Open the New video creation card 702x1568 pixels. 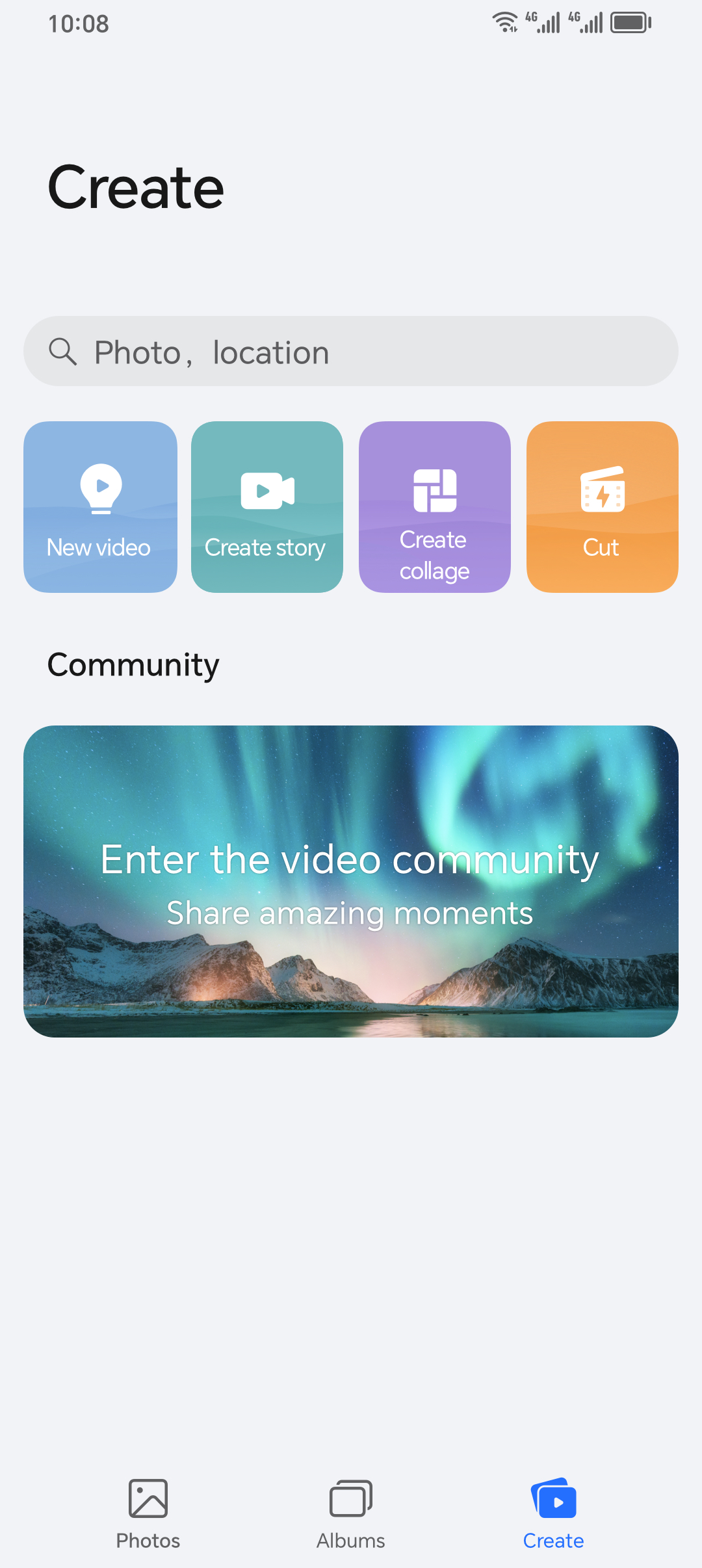(99, 506)
